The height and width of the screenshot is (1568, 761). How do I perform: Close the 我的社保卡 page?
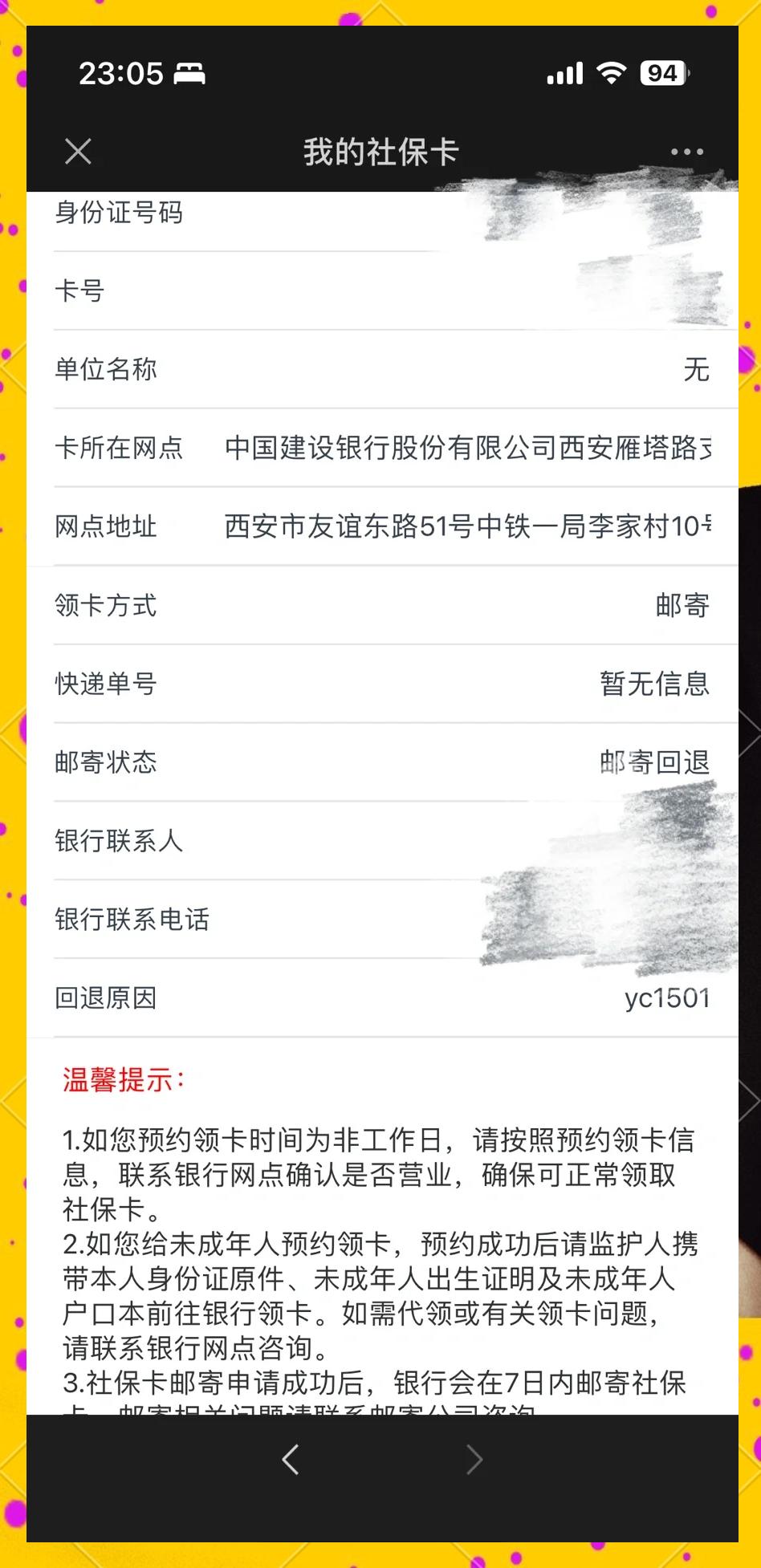click(x=78, y=151)
